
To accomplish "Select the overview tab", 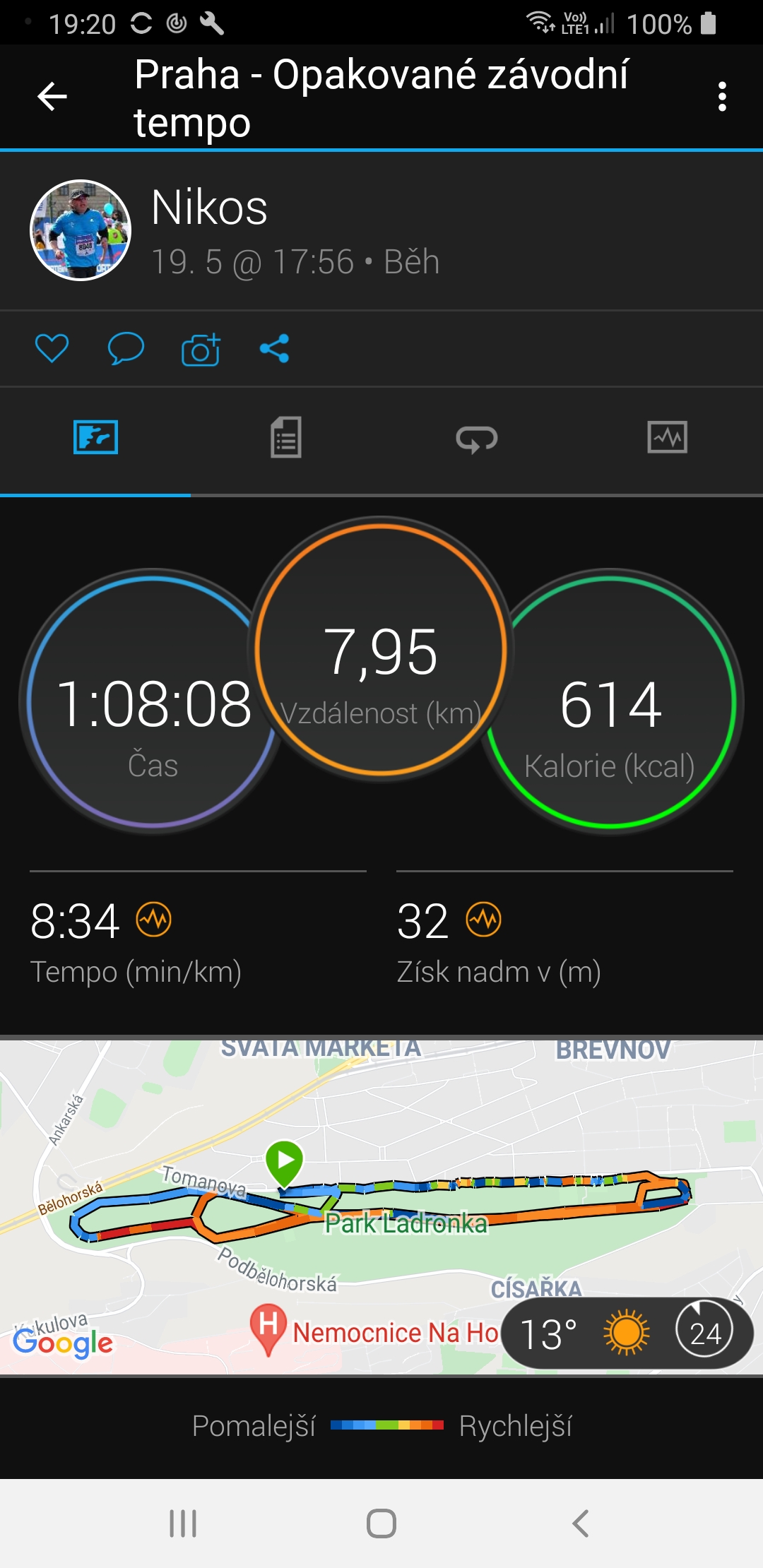I will click(95, 437).
